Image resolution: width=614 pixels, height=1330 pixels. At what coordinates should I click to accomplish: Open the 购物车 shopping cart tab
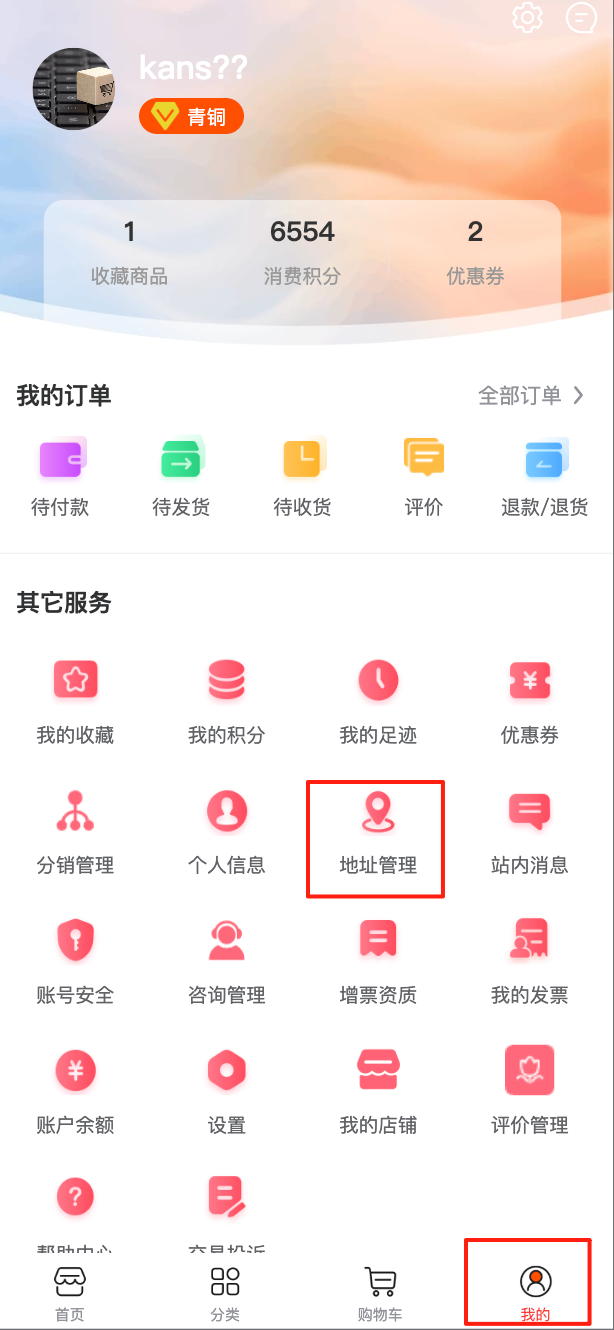click(380, 1293)
